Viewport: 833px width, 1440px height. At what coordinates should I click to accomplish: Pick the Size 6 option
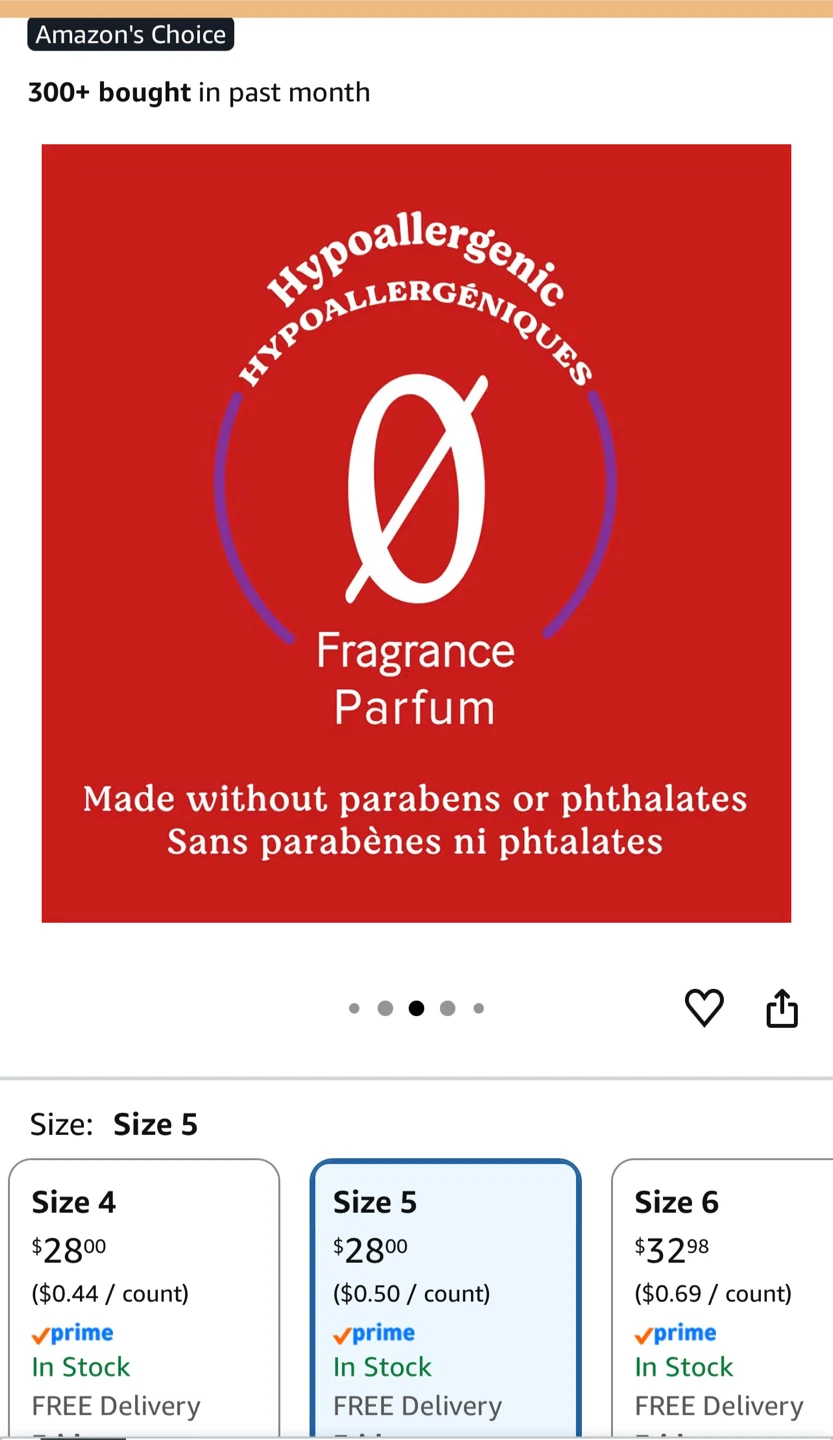(x=722, y=1298)
